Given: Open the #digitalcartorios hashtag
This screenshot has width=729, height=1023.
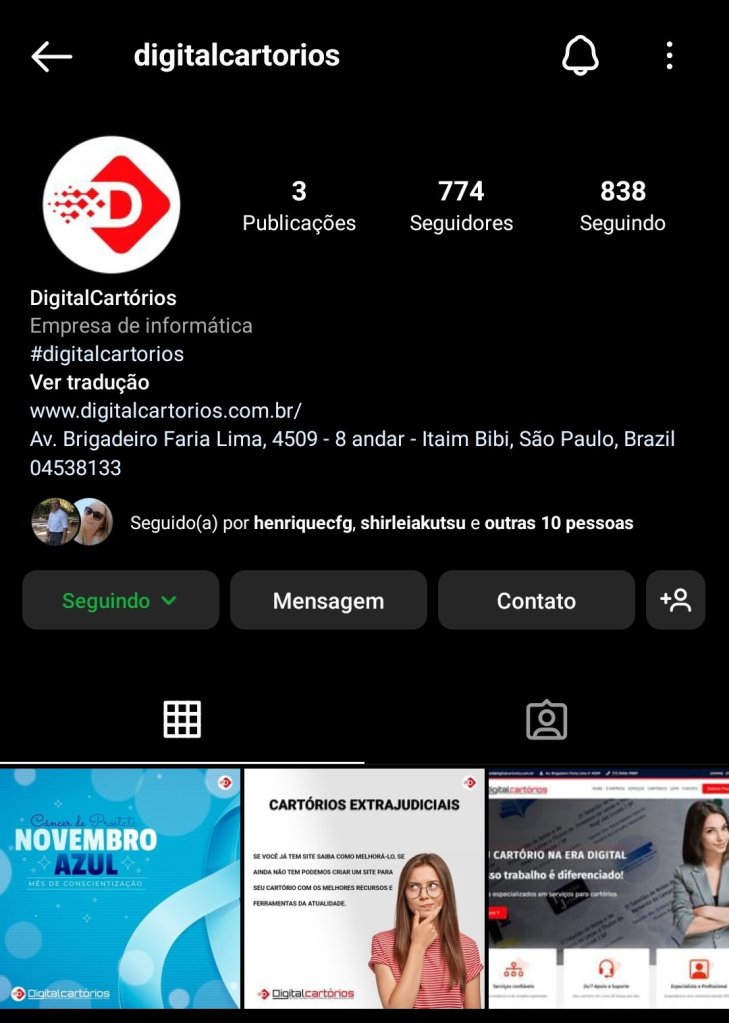Looking at the screenshot, I should (107, 354).
